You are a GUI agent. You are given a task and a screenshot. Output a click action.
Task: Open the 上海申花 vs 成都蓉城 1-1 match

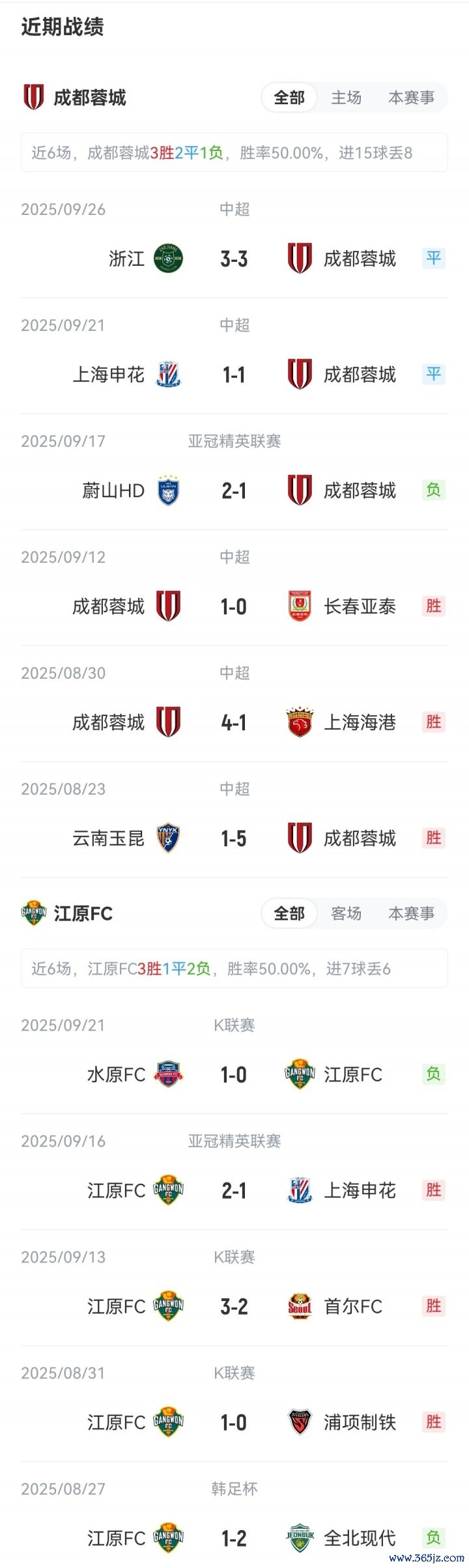click(x=234, y=375)
